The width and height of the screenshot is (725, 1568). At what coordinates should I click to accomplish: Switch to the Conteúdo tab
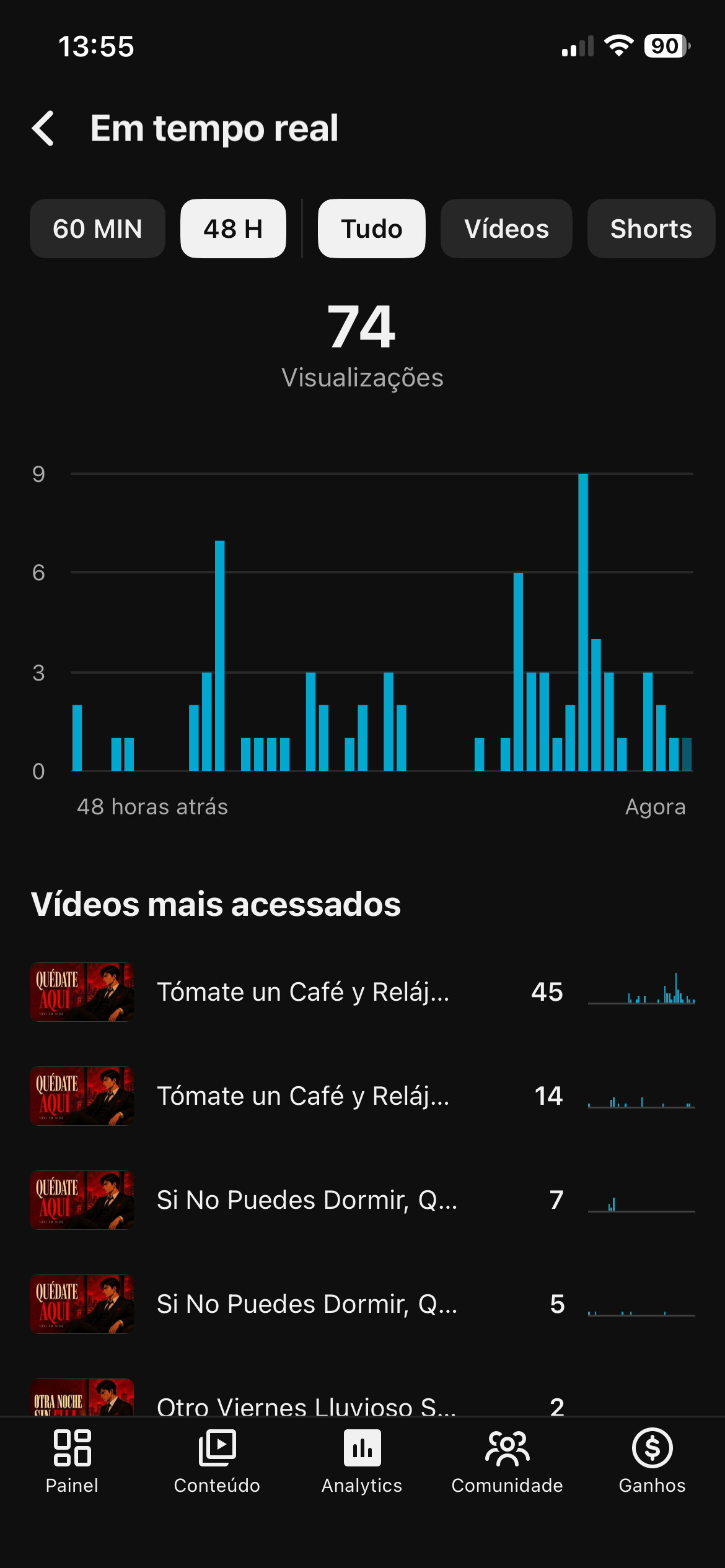click(217, 1461)
